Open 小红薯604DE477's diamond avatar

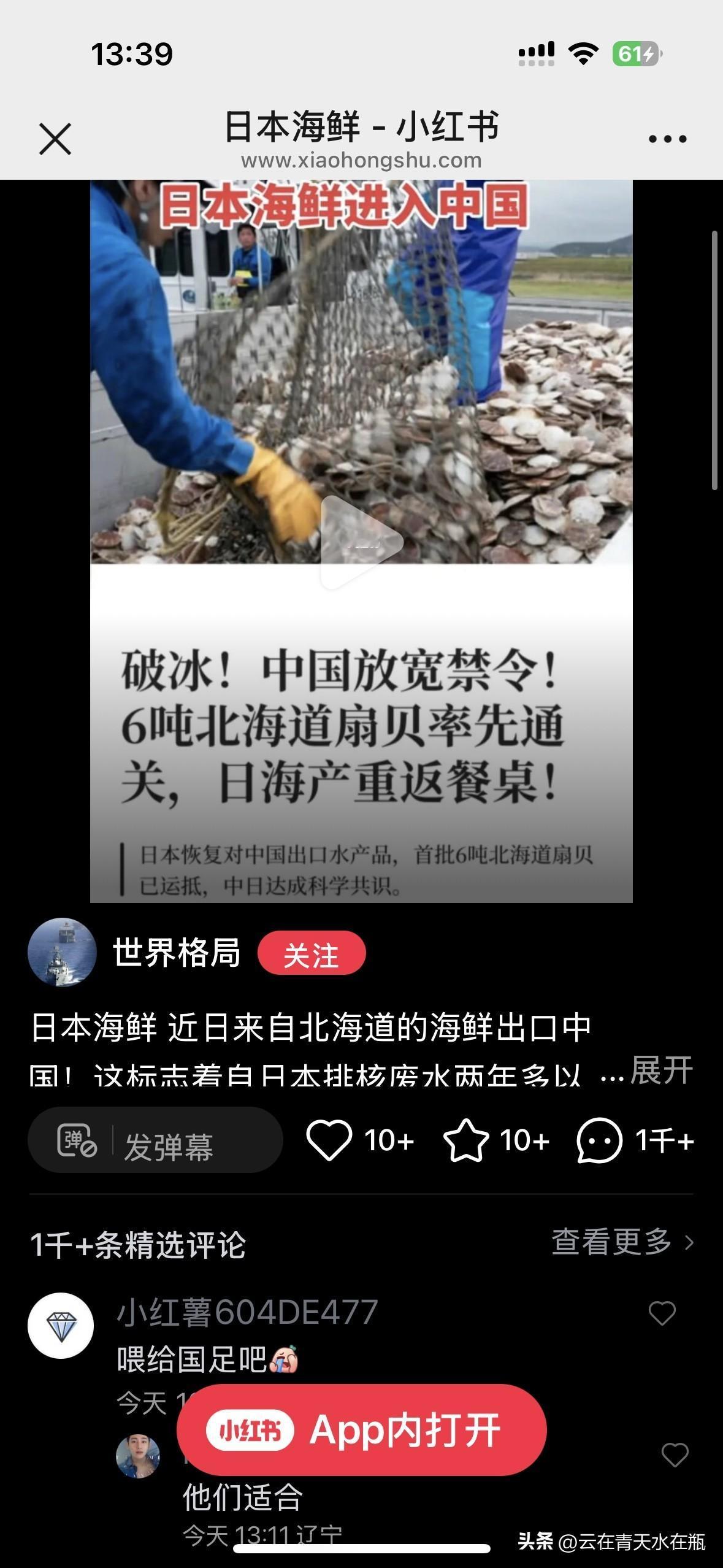point(61,1326)
